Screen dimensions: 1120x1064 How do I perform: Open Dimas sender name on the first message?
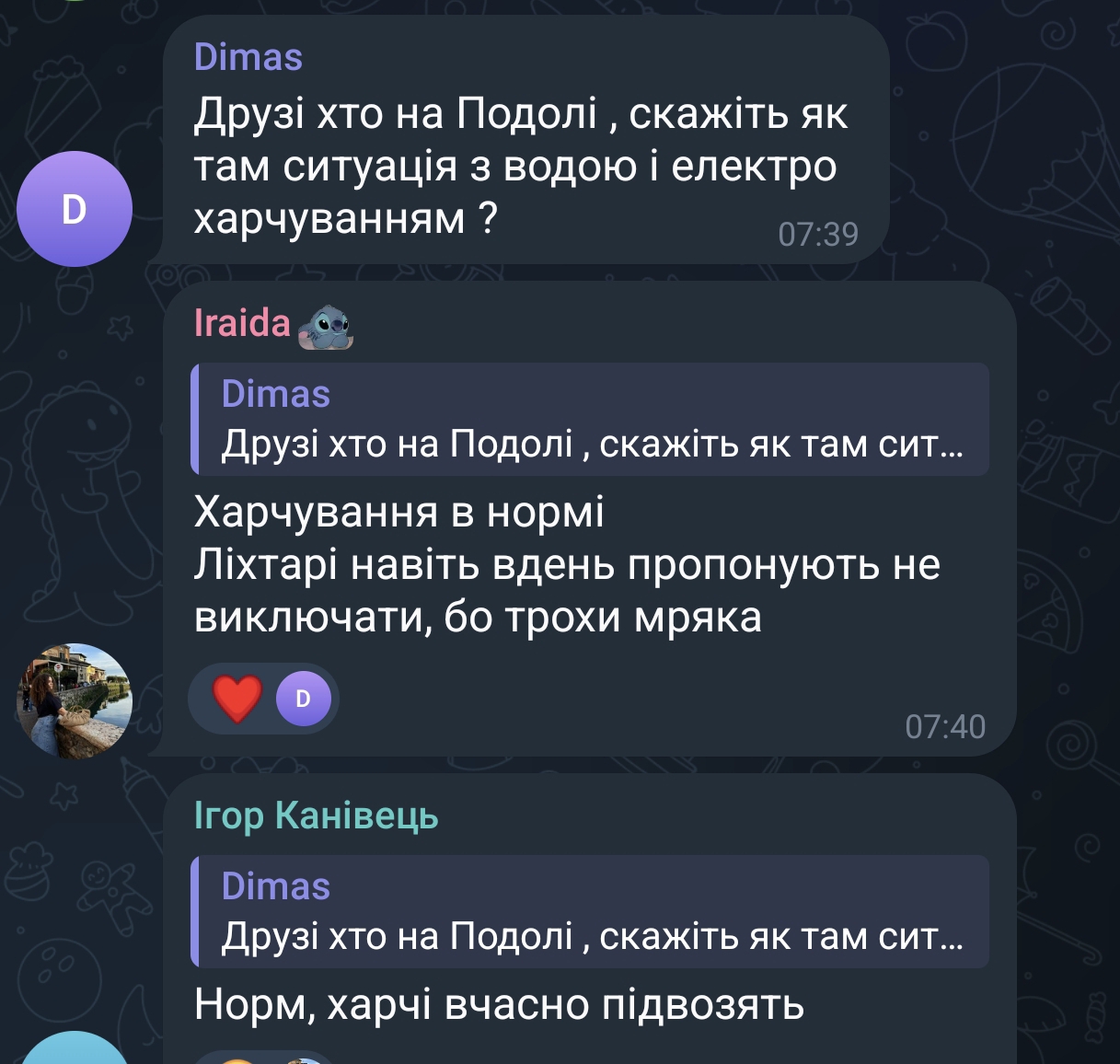click(x=248, y=57)
